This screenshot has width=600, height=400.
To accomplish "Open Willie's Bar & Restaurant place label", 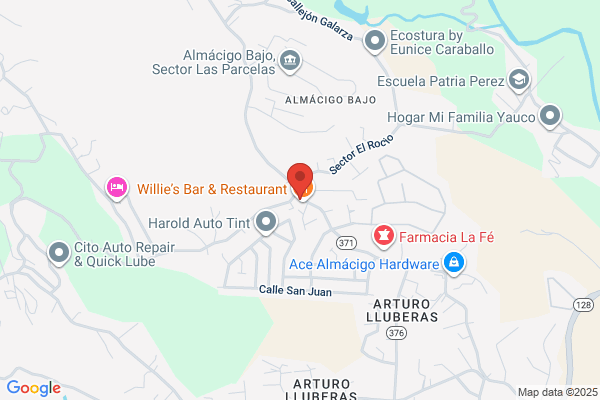I will [212, 189].
